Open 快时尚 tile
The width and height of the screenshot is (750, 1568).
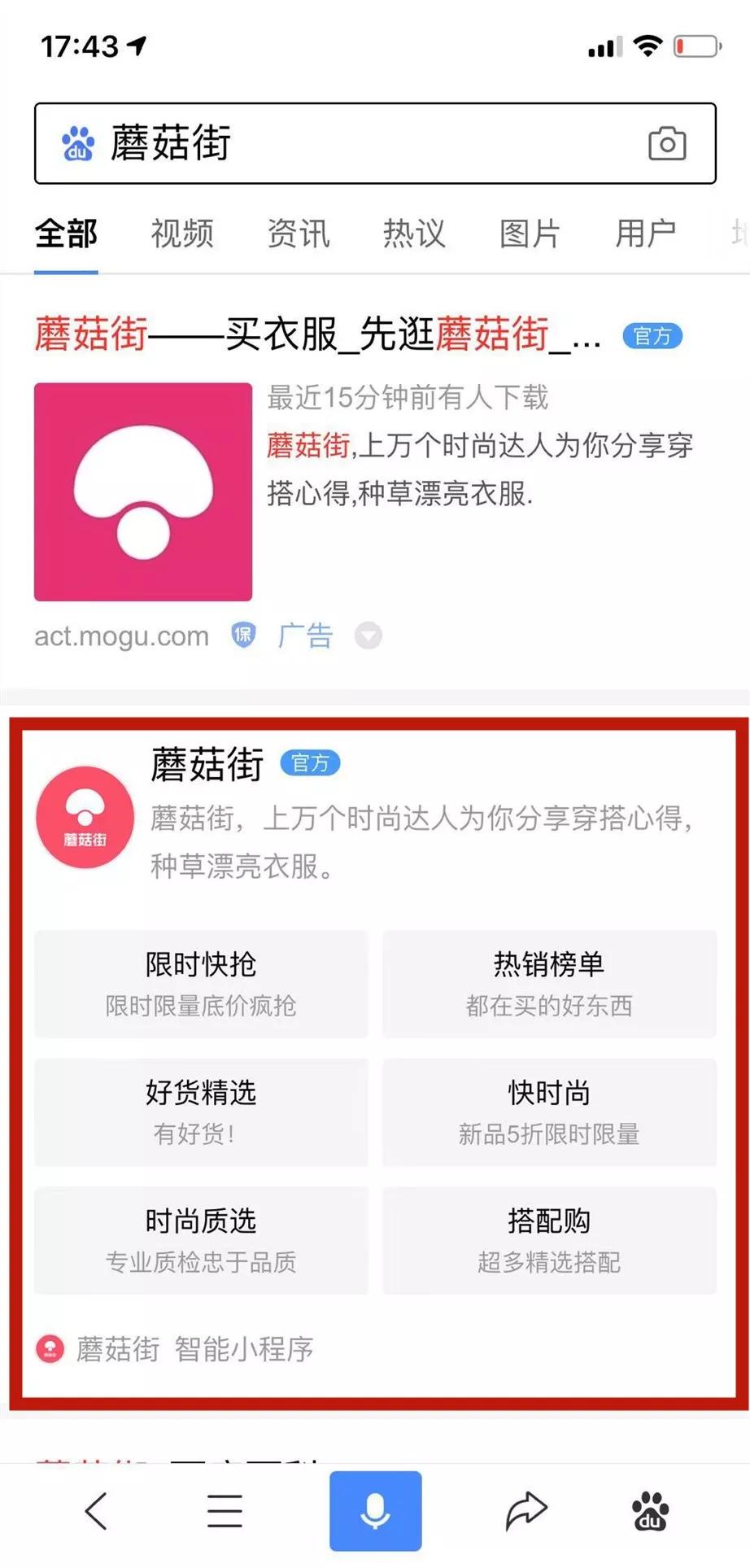click(549, 1112)
